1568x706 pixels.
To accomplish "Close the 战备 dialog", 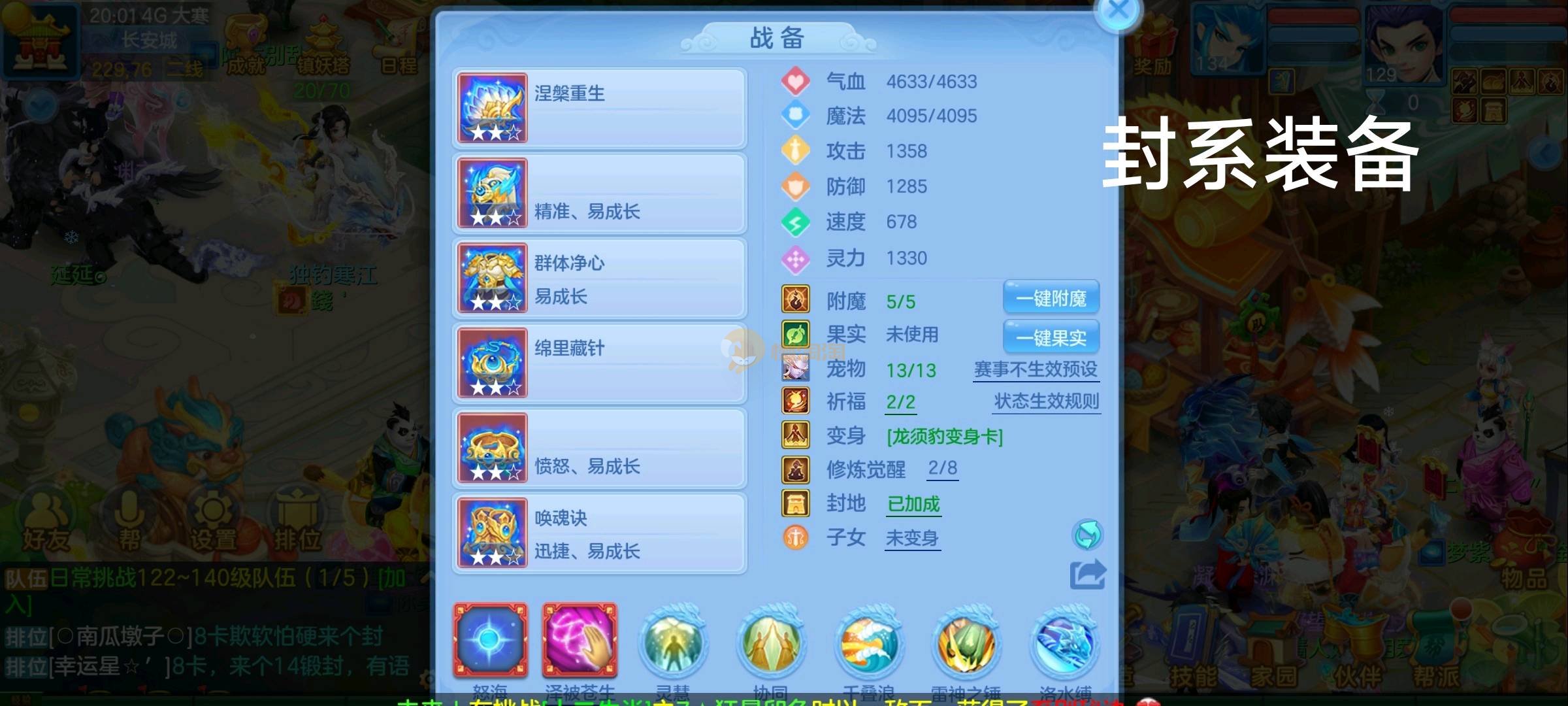I will [x=1118, y=11].
